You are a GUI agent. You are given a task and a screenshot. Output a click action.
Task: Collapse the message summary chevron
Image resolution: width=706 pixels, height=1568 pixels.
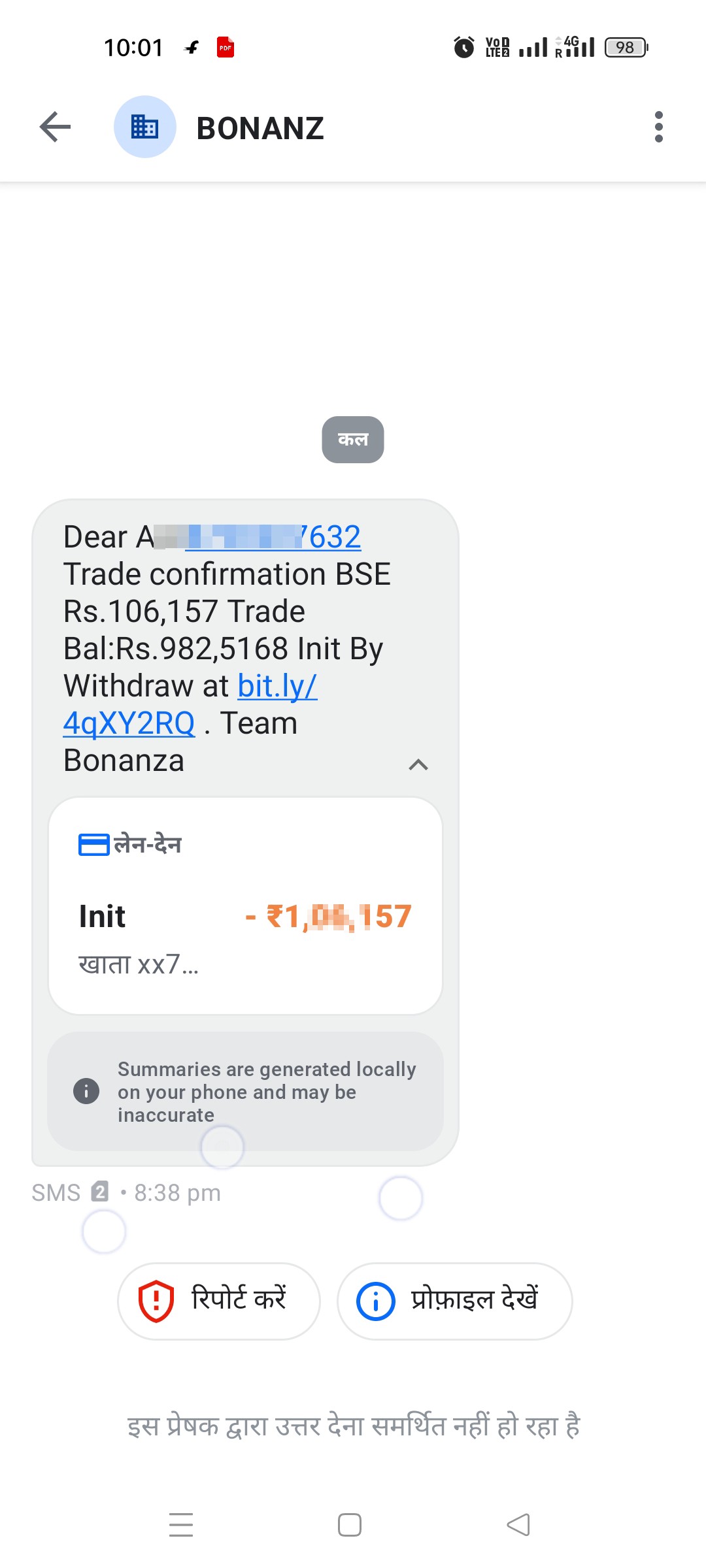point(418,764)
